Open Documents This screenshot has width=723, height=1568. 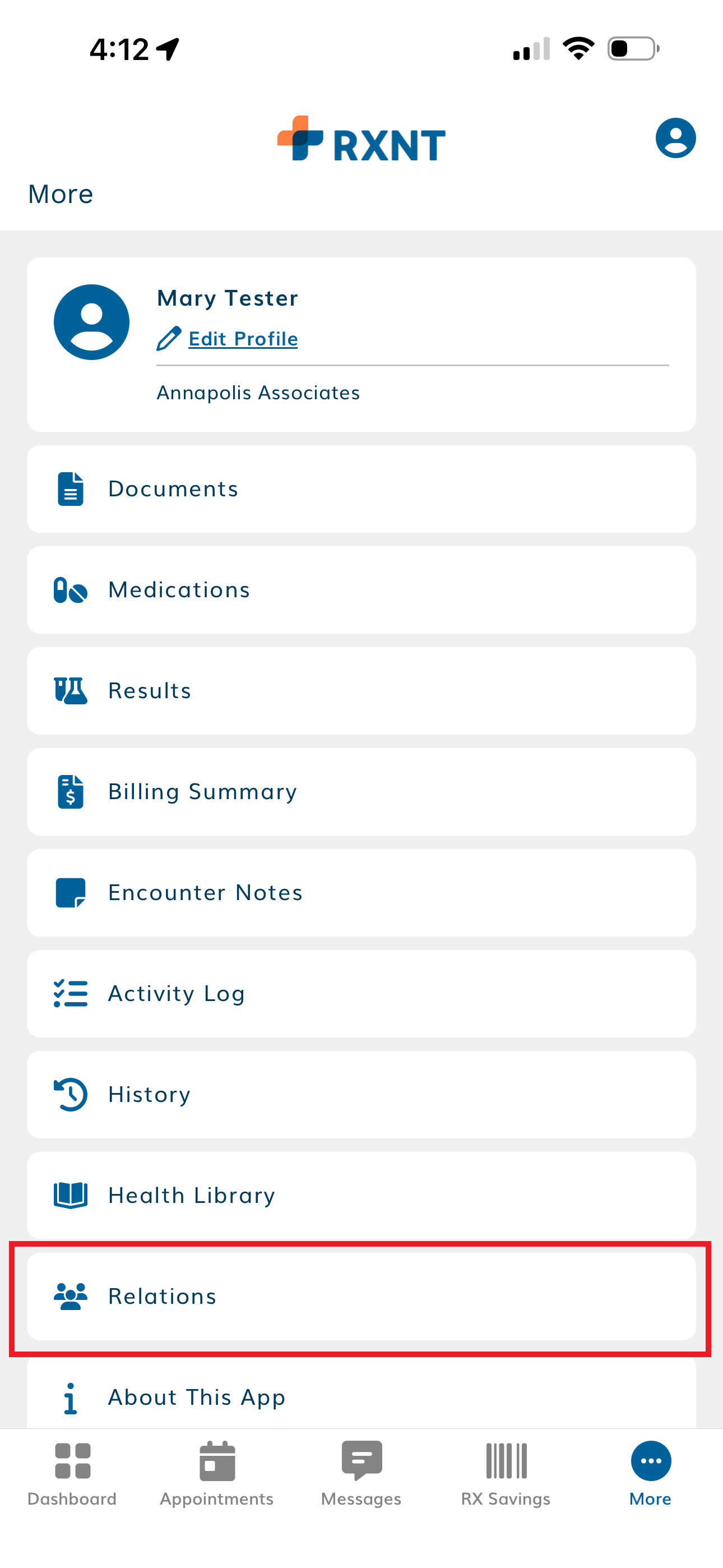[x=361, y=489]
